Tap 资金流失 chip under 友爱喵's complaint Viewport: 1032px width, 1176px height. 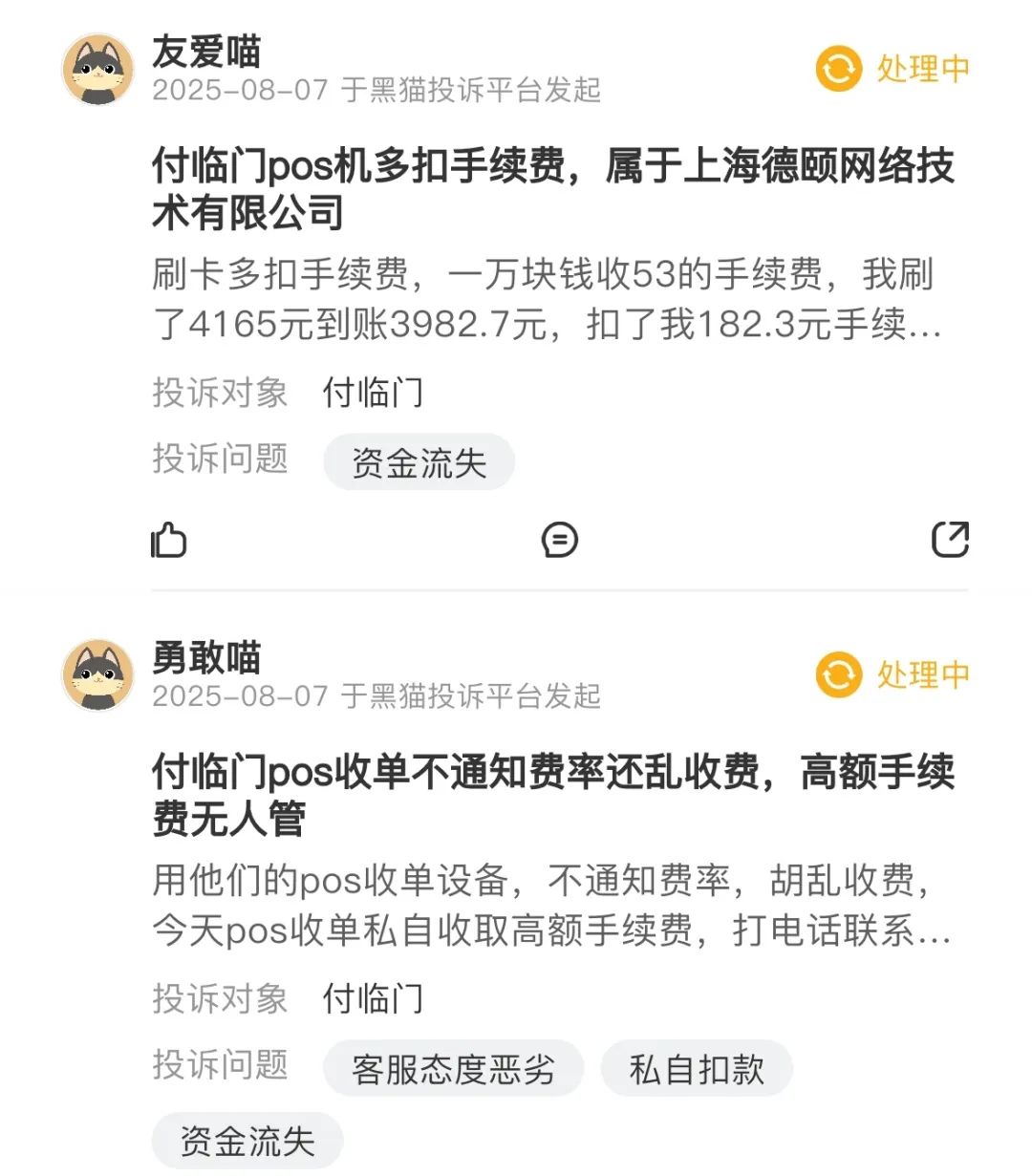pyautogui.click(x=419, y=463)
